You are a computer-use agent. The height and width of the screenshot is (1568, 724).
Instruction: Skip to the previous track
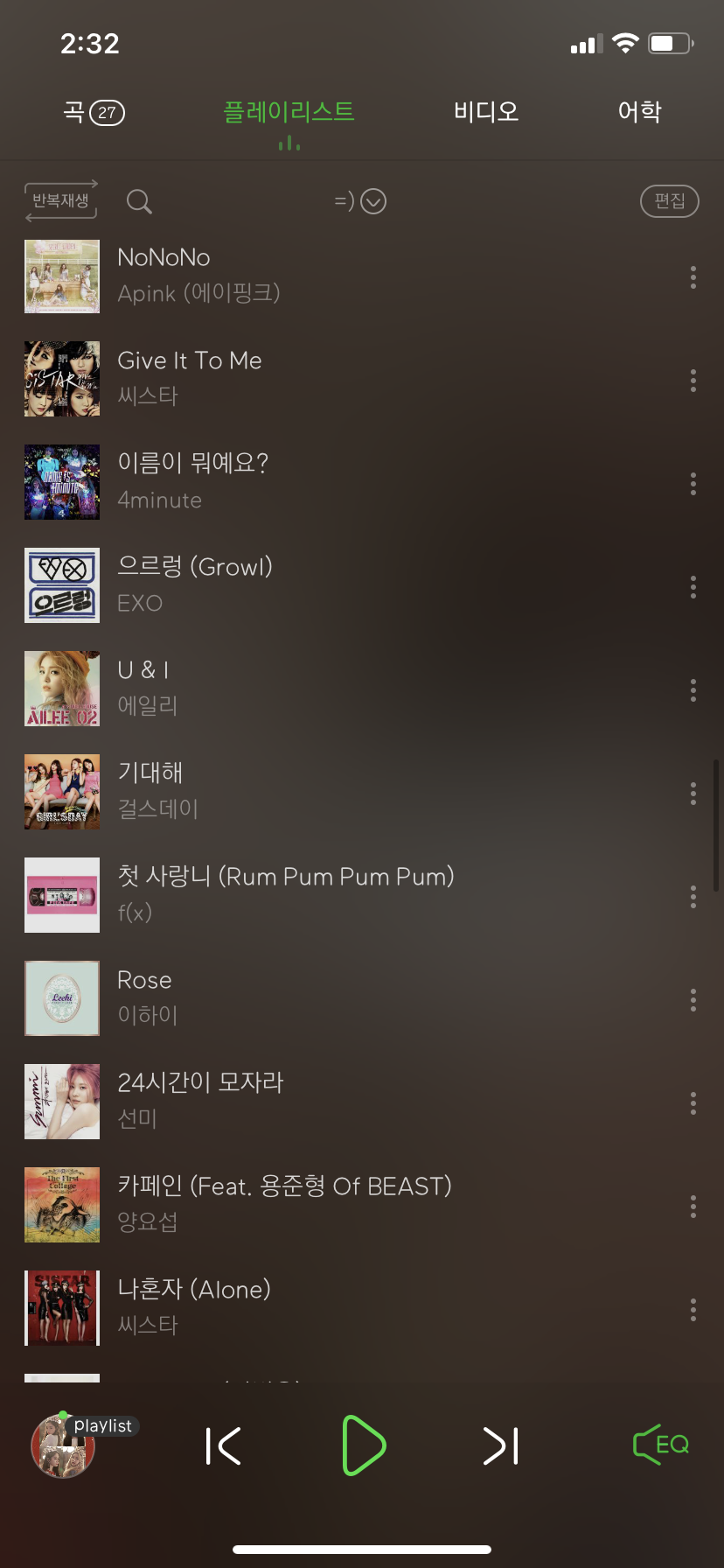223,1445
